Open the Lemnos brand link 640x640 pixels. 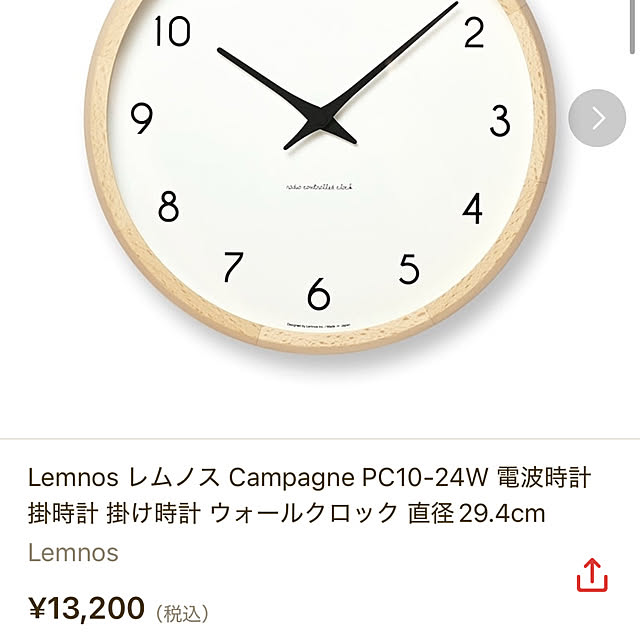point(73,552)
